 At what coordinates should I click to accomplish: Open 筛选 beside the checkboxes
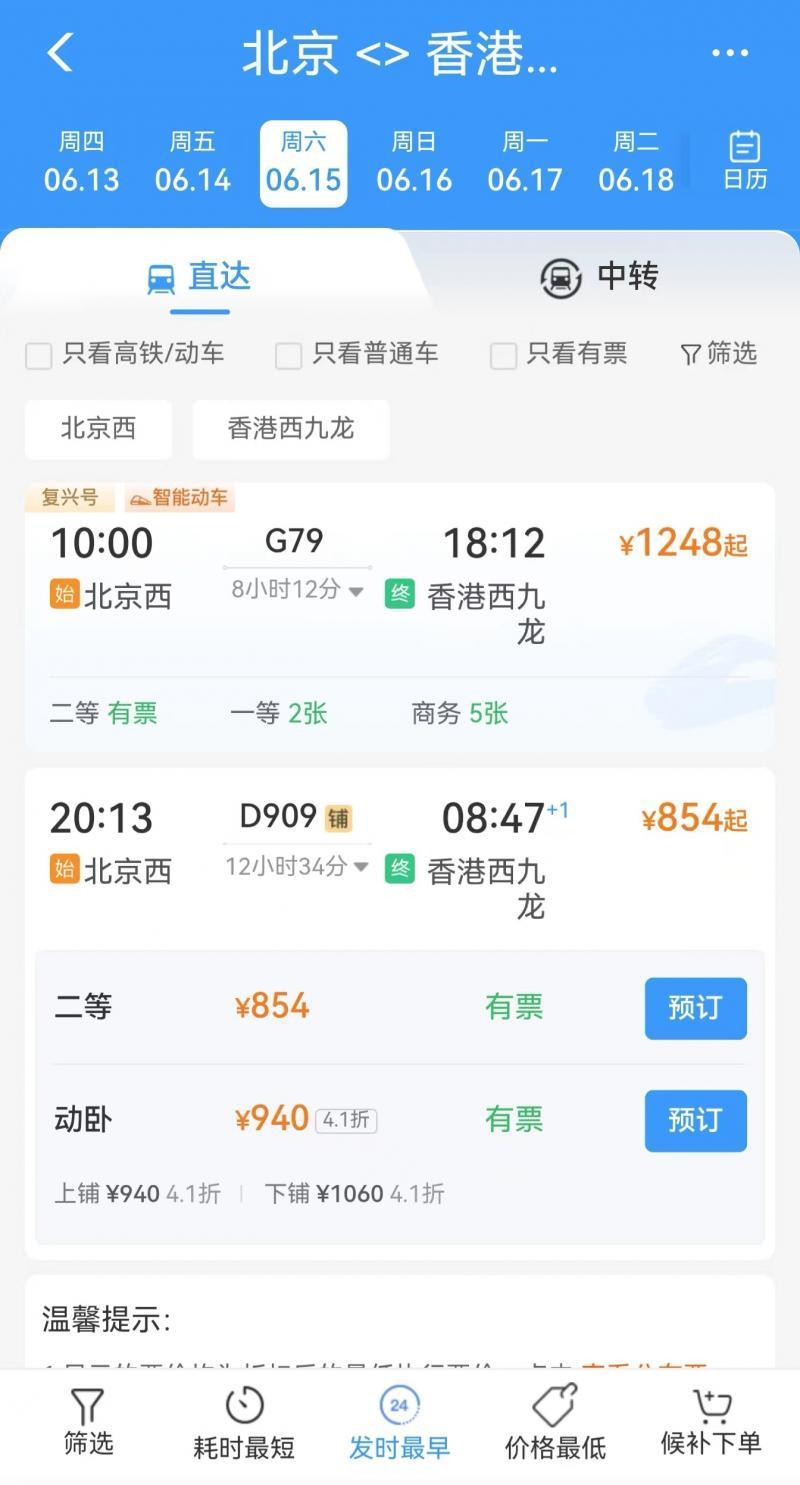click(x=719, y=354)
